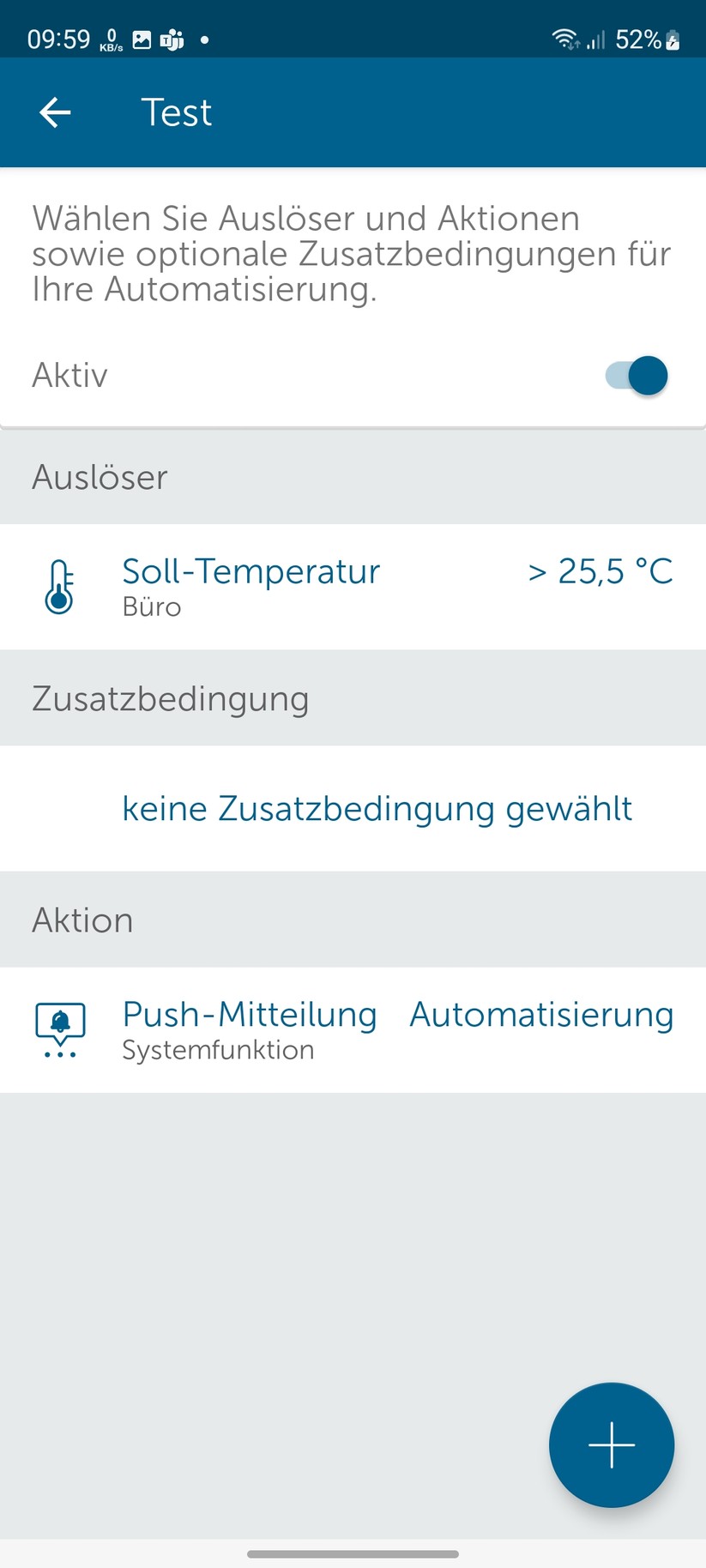Open the Automatisierung action value
This screenshot has height=1568, width=706.
540,1014
